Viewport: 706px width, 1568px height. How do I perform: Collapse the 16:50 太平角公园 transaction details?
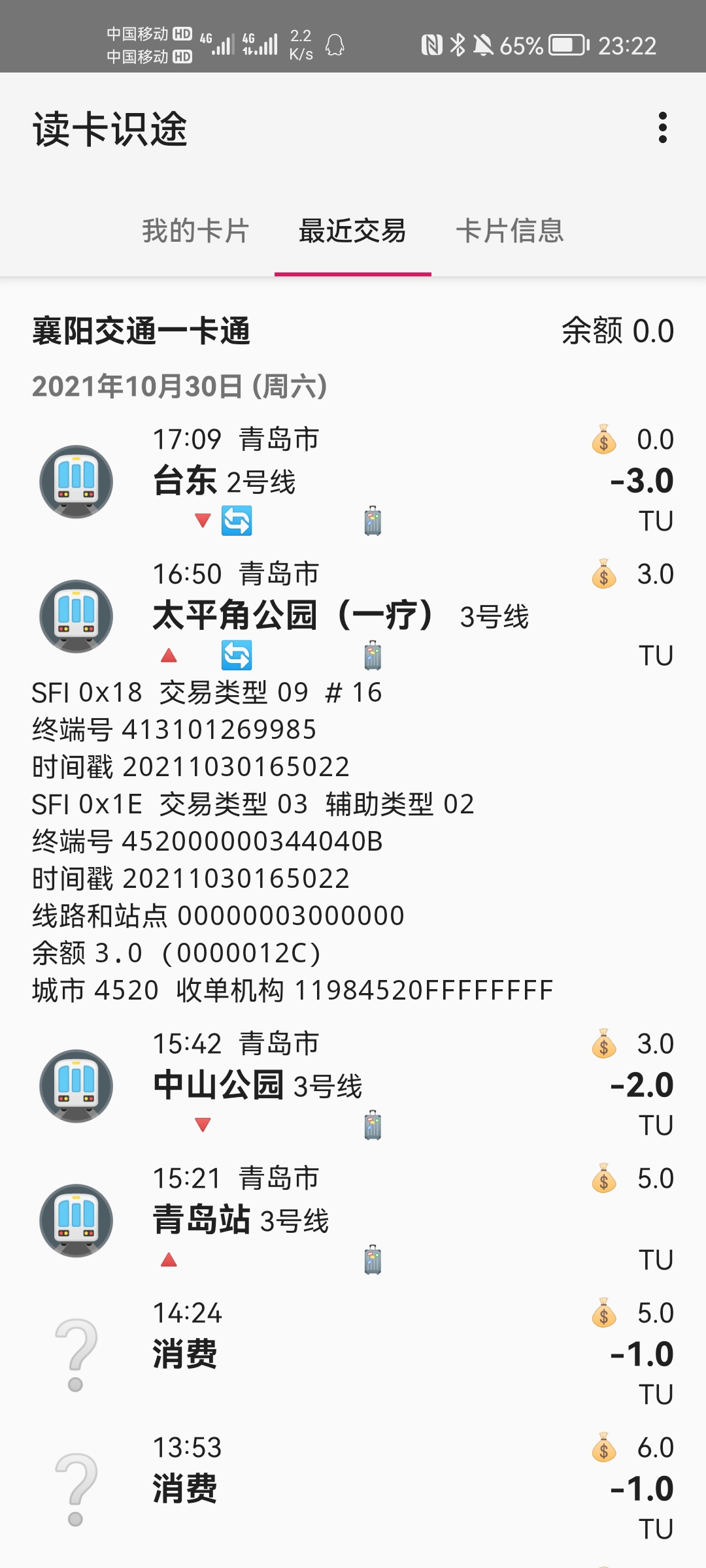point(353,615)
